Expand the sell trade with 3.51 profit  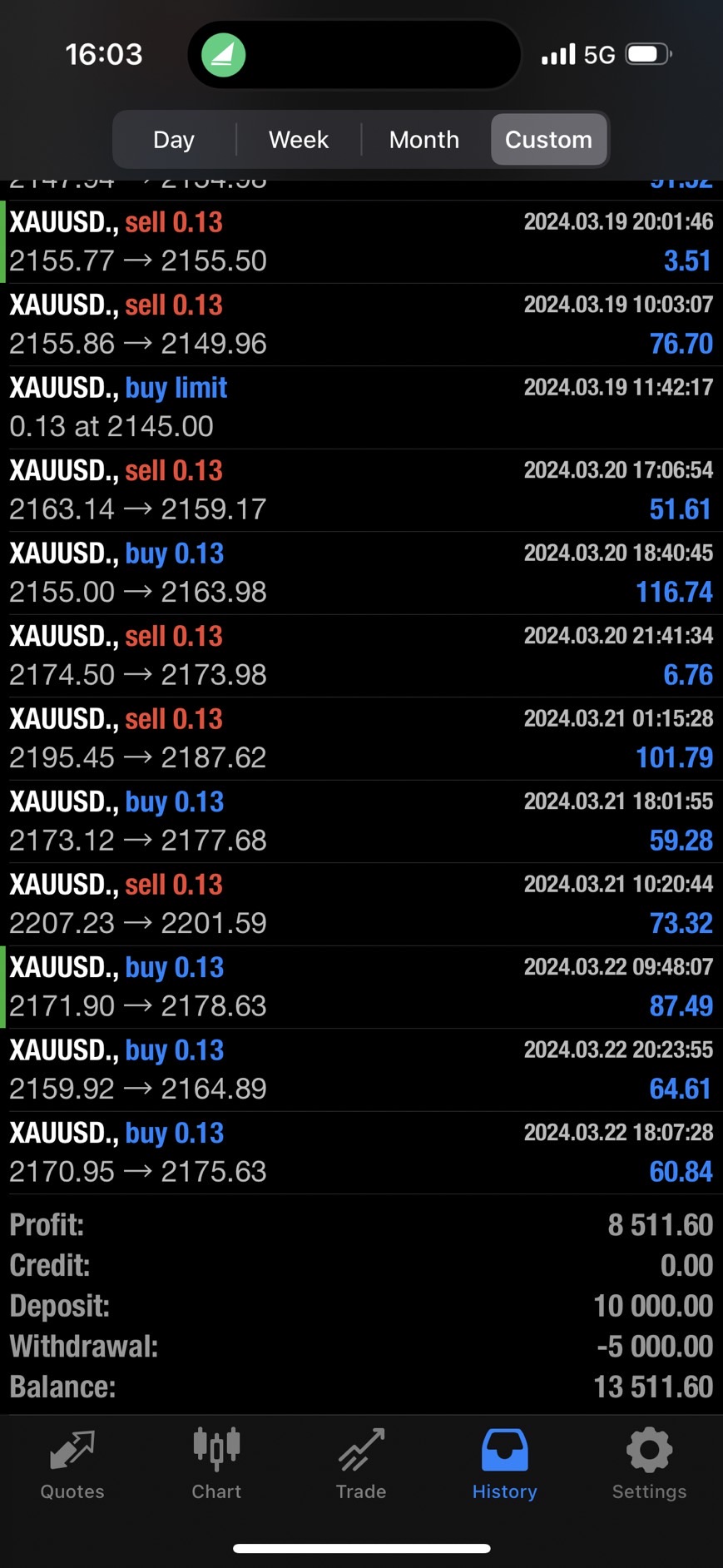click(361, 241)
